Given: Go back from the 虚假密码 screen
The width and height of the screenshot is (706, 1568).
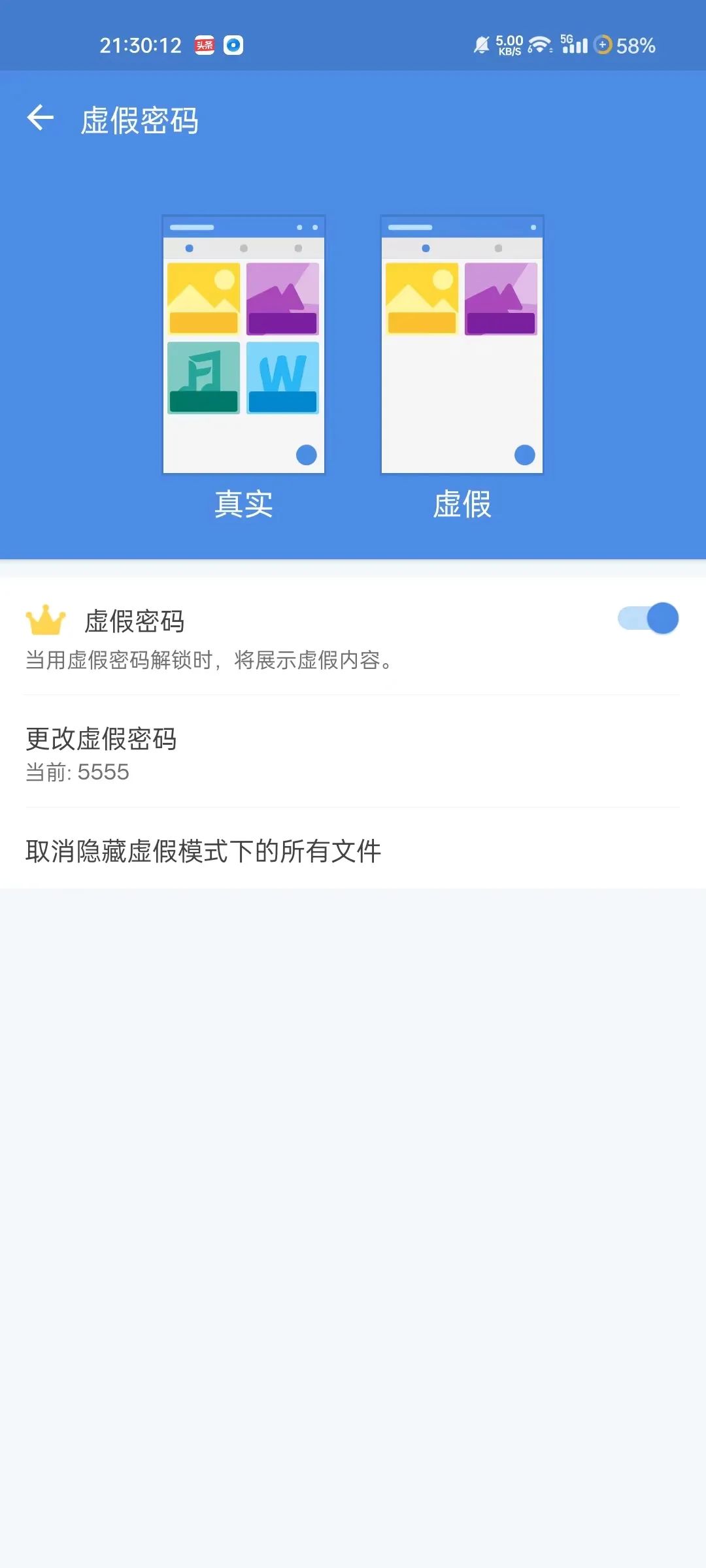Looking at the screenshot, I should [41, 118].
